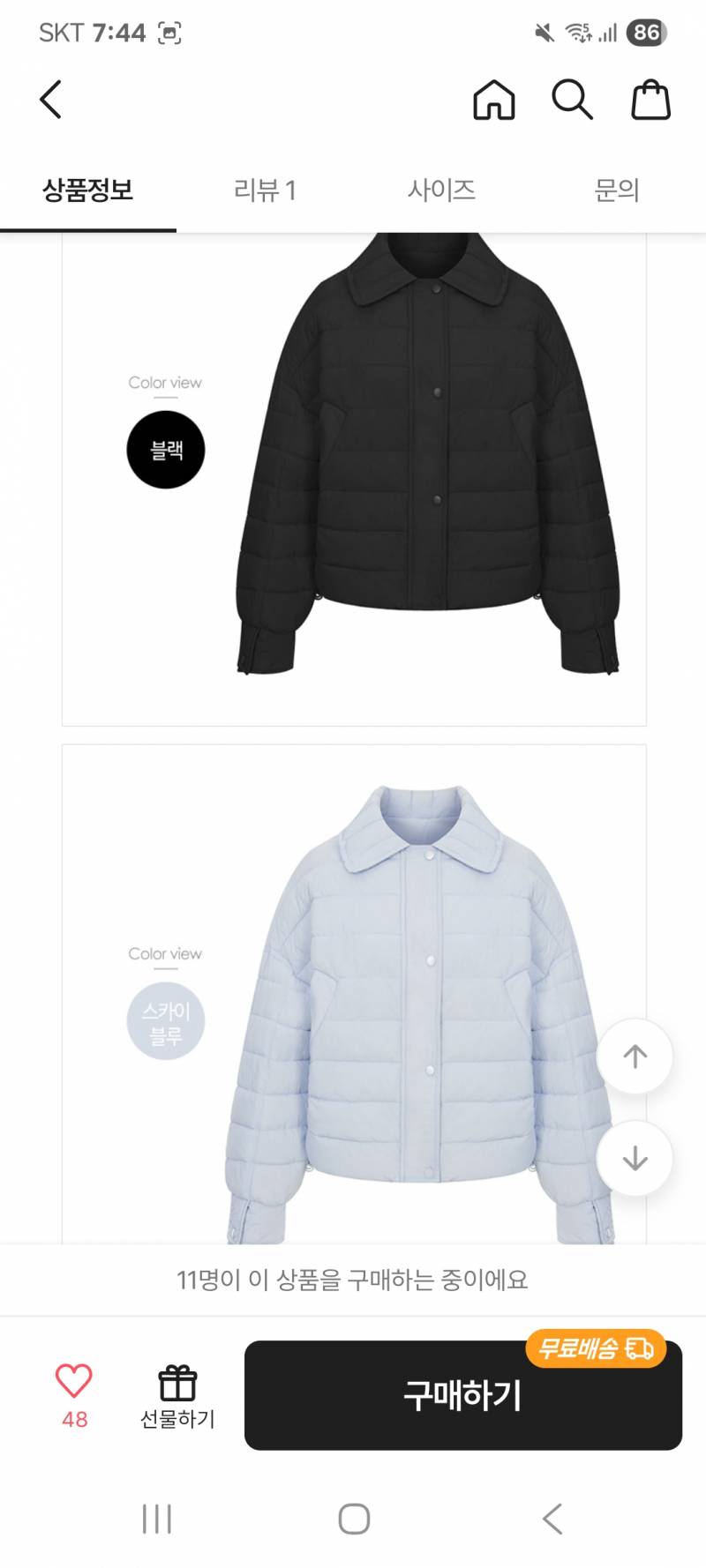Tap the scroll-to-bottom arrow button
Viewport: 706px width, 1568px height.
(635, 1158)
